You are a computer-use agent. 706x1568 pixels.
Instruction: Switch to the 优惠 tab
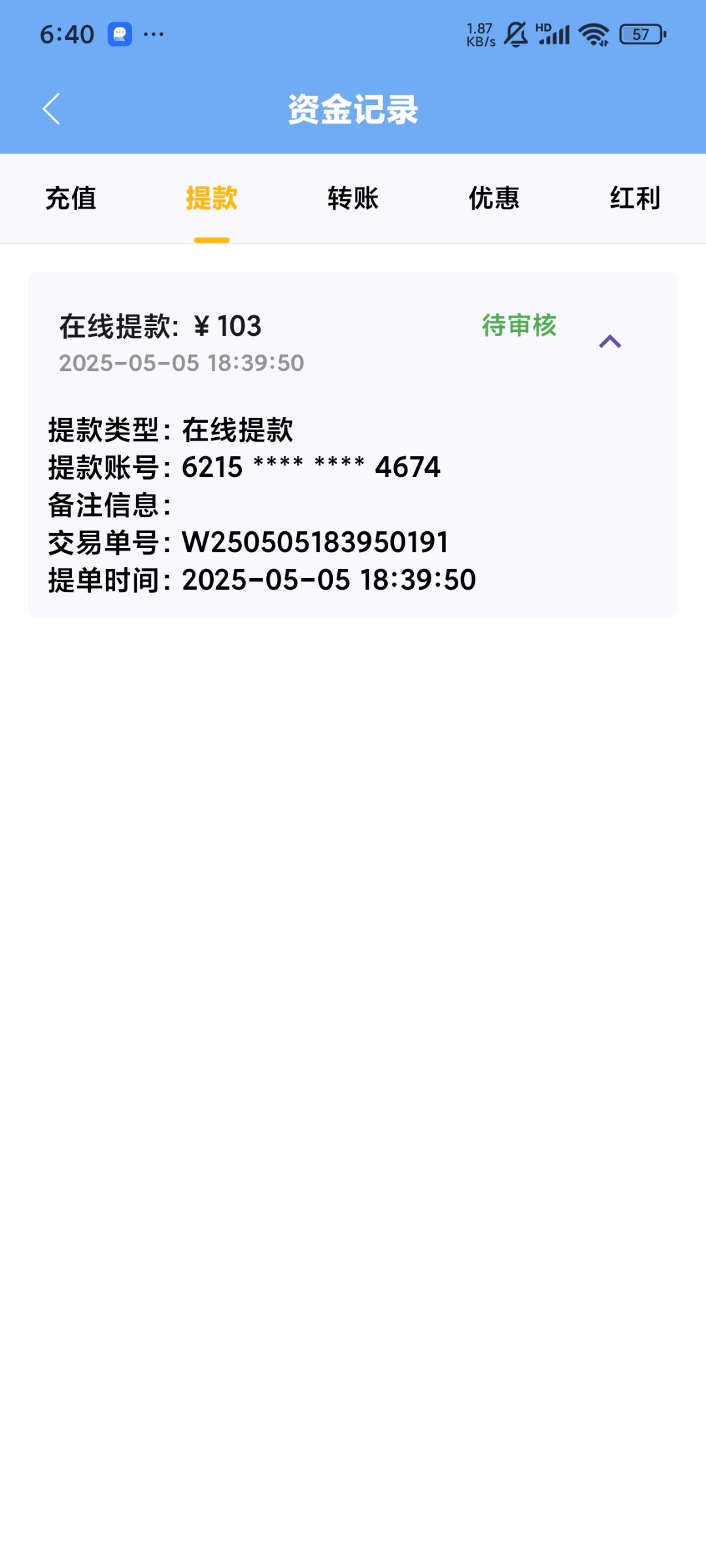pos(494,199)
